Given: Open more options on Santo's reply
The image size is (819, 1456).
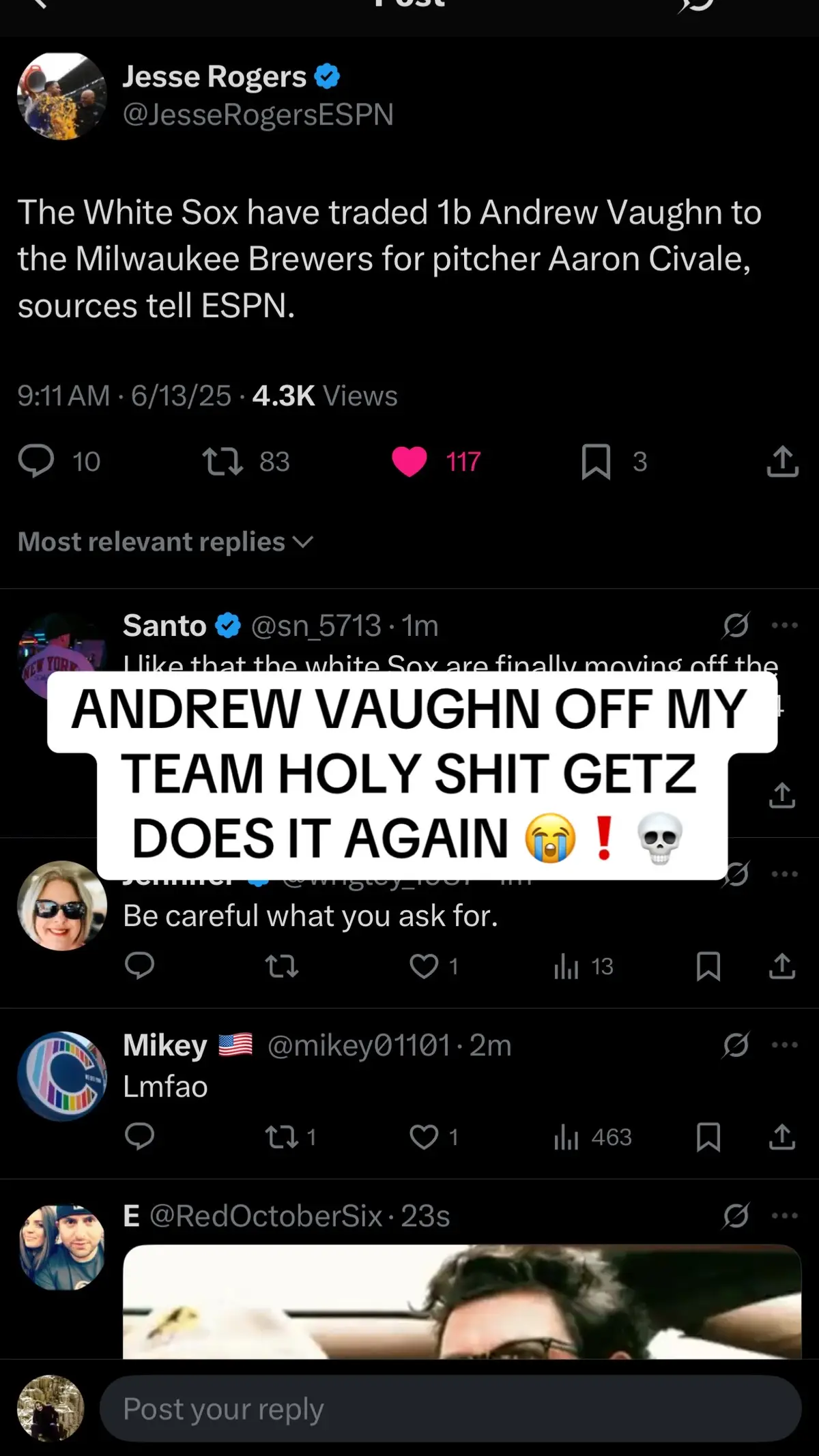Looking at the screenshot, I should pyautogui.click(x=784, y=625).
